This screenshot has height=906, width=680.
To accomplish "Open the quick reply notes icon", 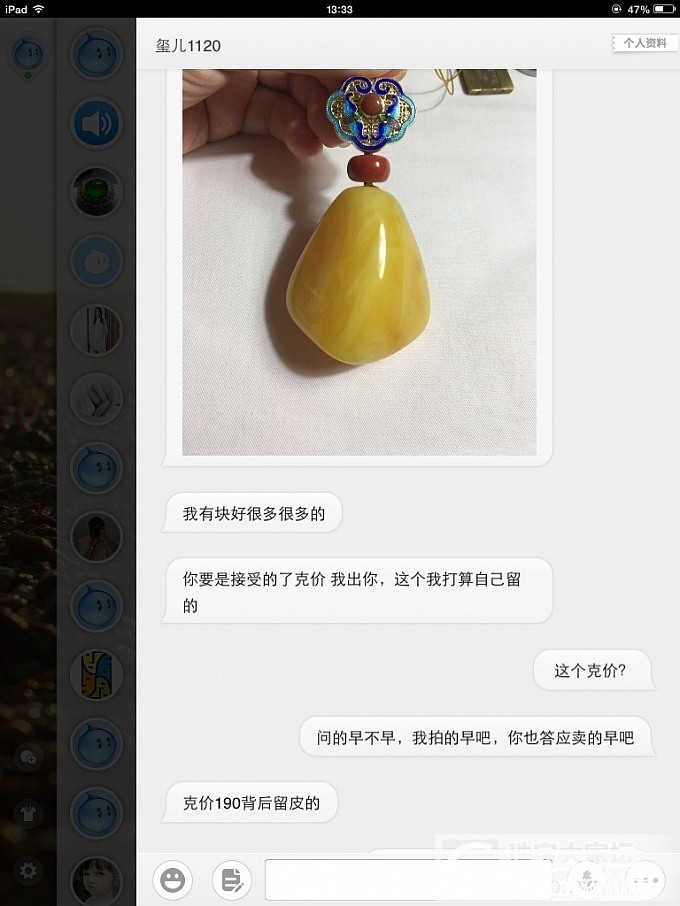I will point(231,880).
